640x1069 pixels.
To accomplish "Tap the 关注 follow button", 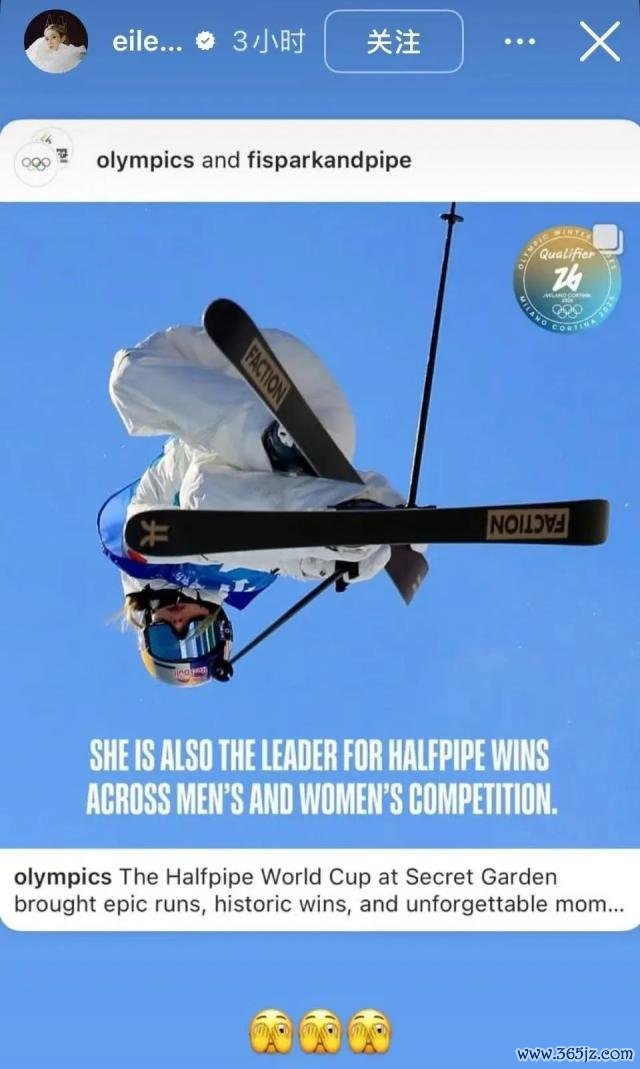I will click(x=394, y=42).
